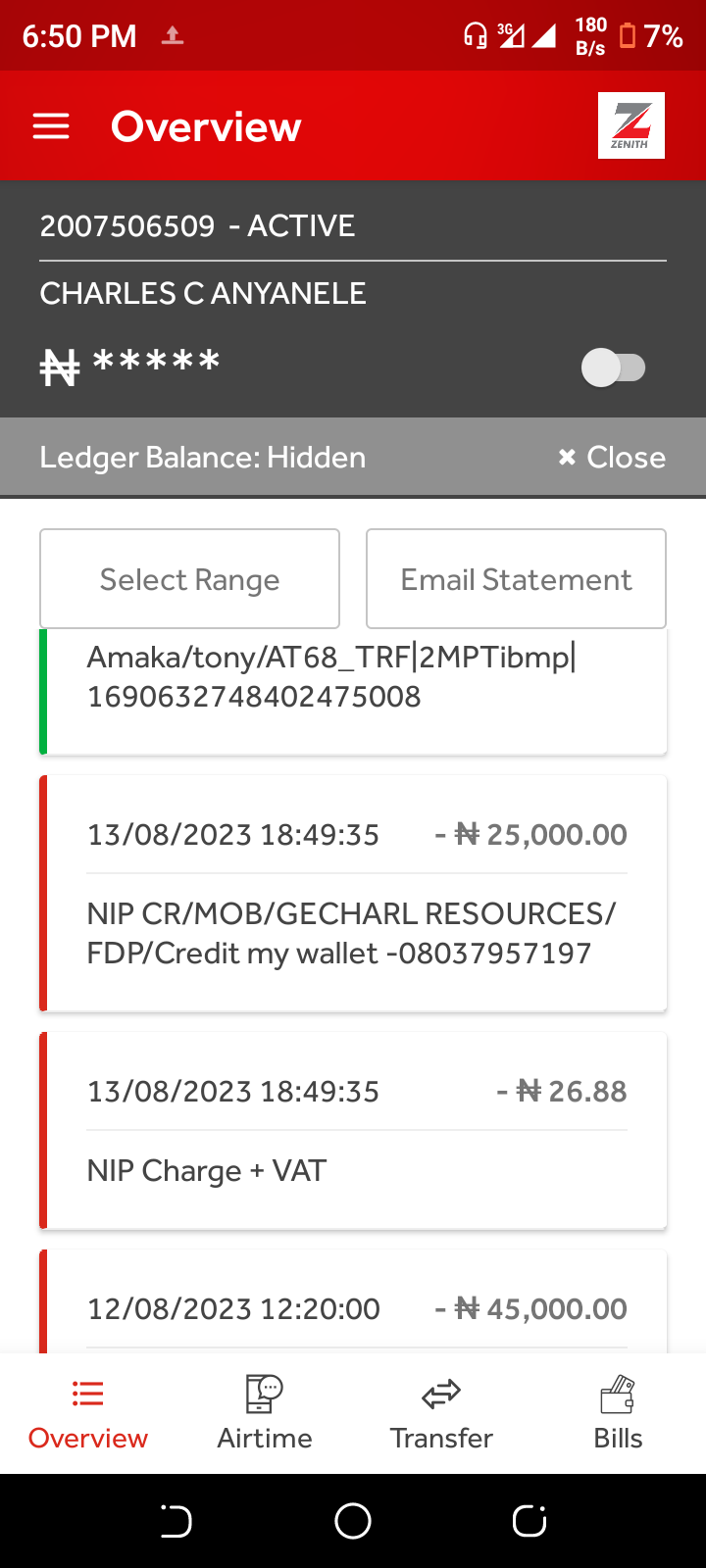Switch to the Transfer tab
Image resolution: width=706 pixels, height=1568 pixels.
(x=441, y=1413)
